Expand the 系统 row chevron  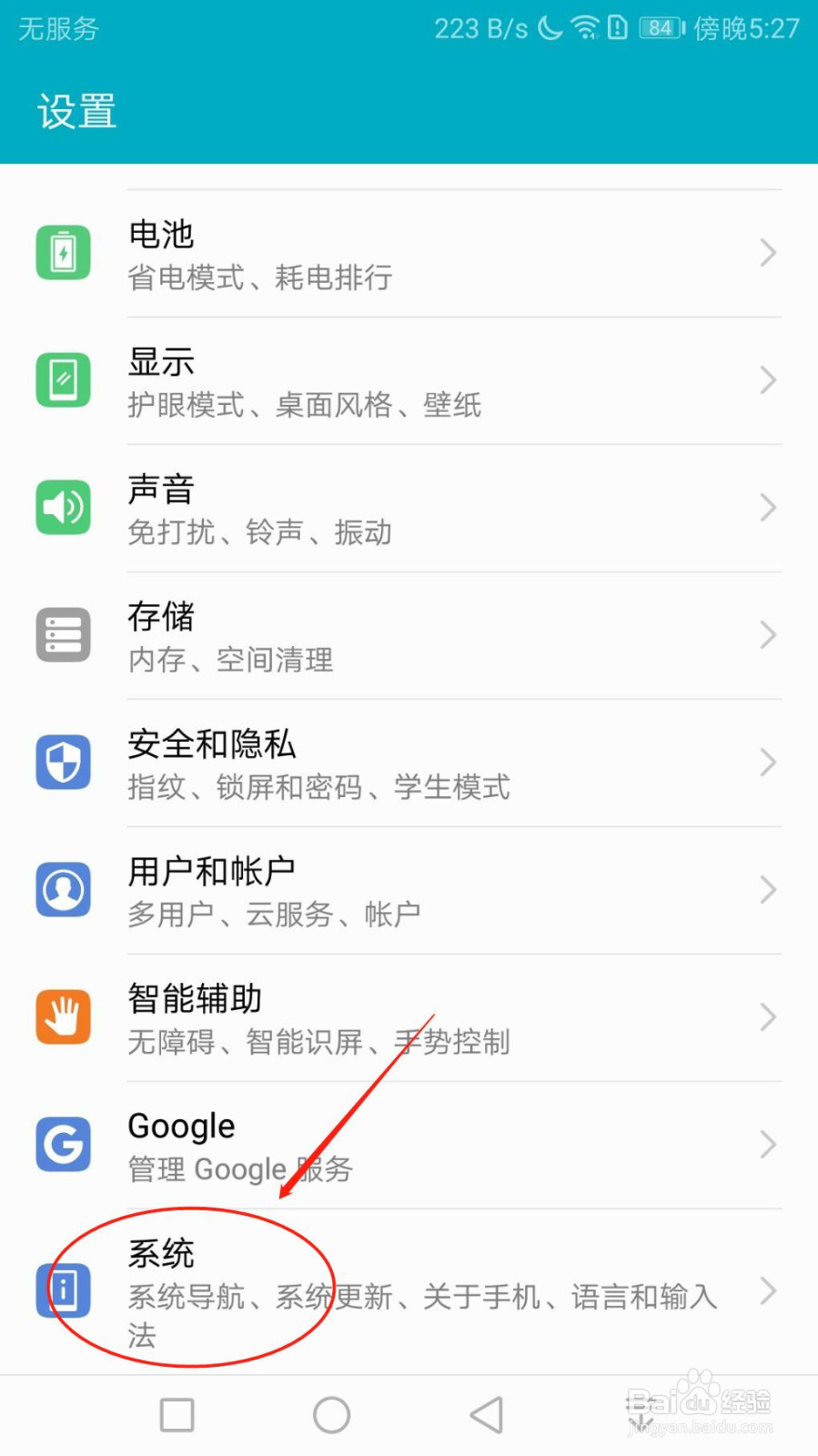[x=767, y=1291]
